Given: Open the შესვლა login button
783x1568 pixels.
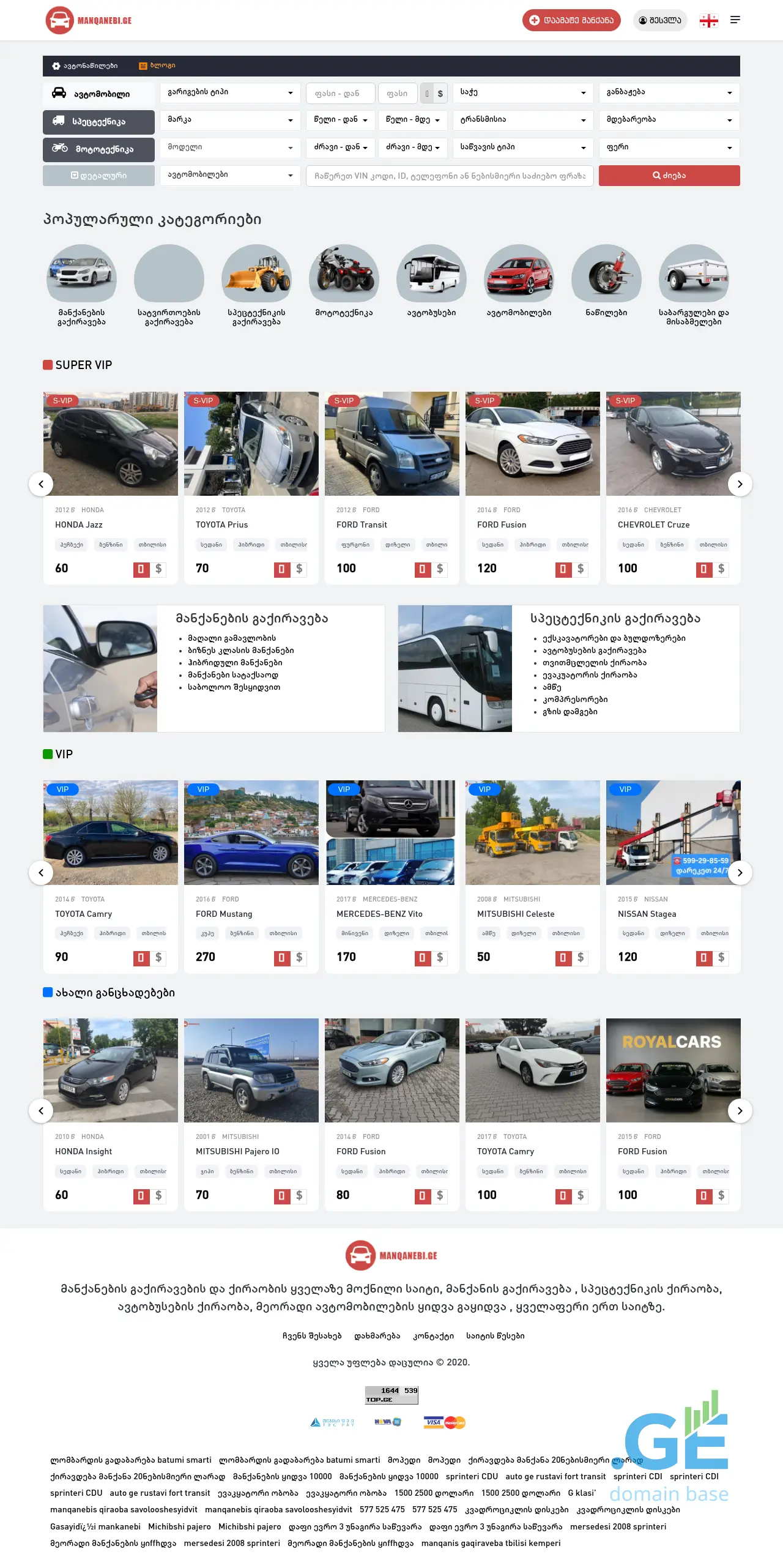Looking at the screenshot, I should click(659, 20).
